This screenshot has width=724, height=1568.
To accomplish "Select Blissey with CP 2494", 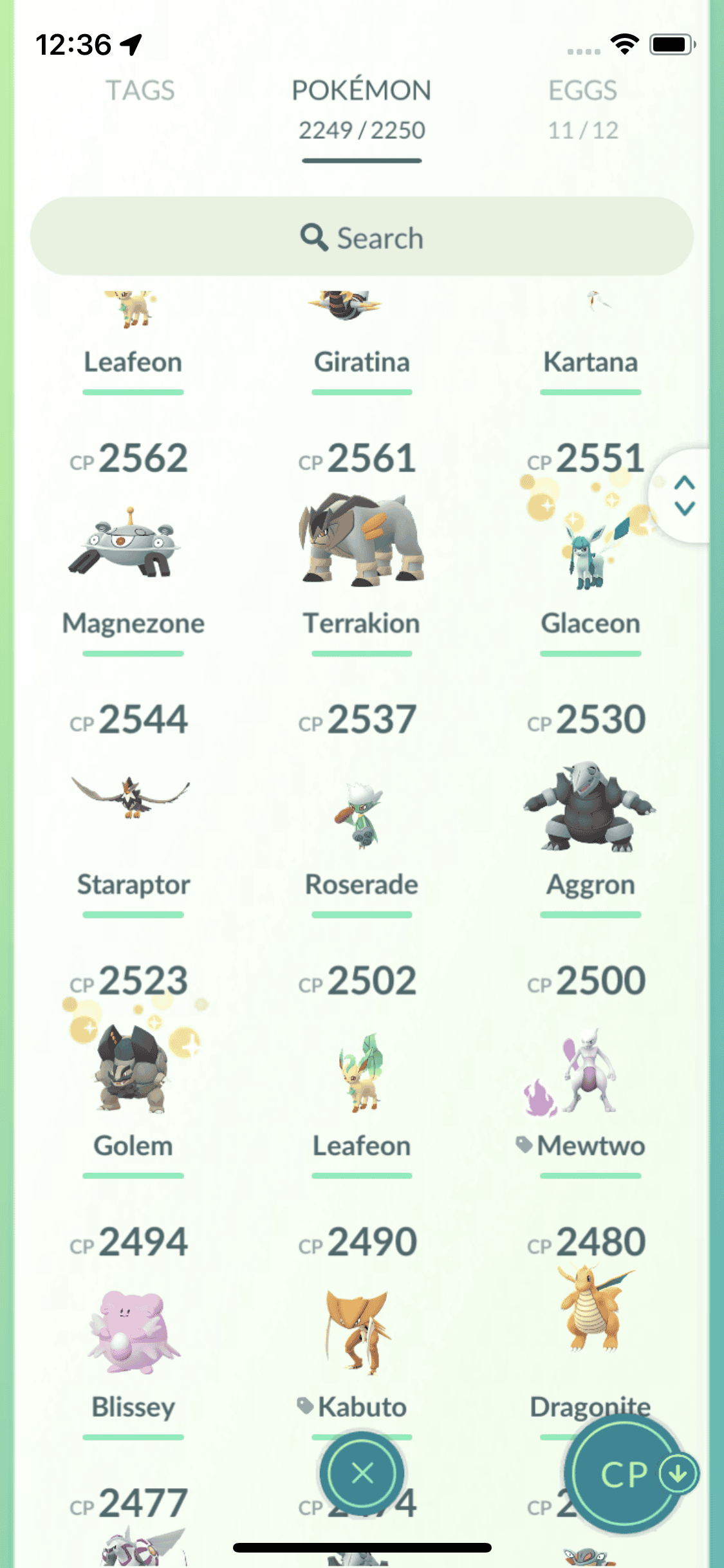I will point(133,1332).
